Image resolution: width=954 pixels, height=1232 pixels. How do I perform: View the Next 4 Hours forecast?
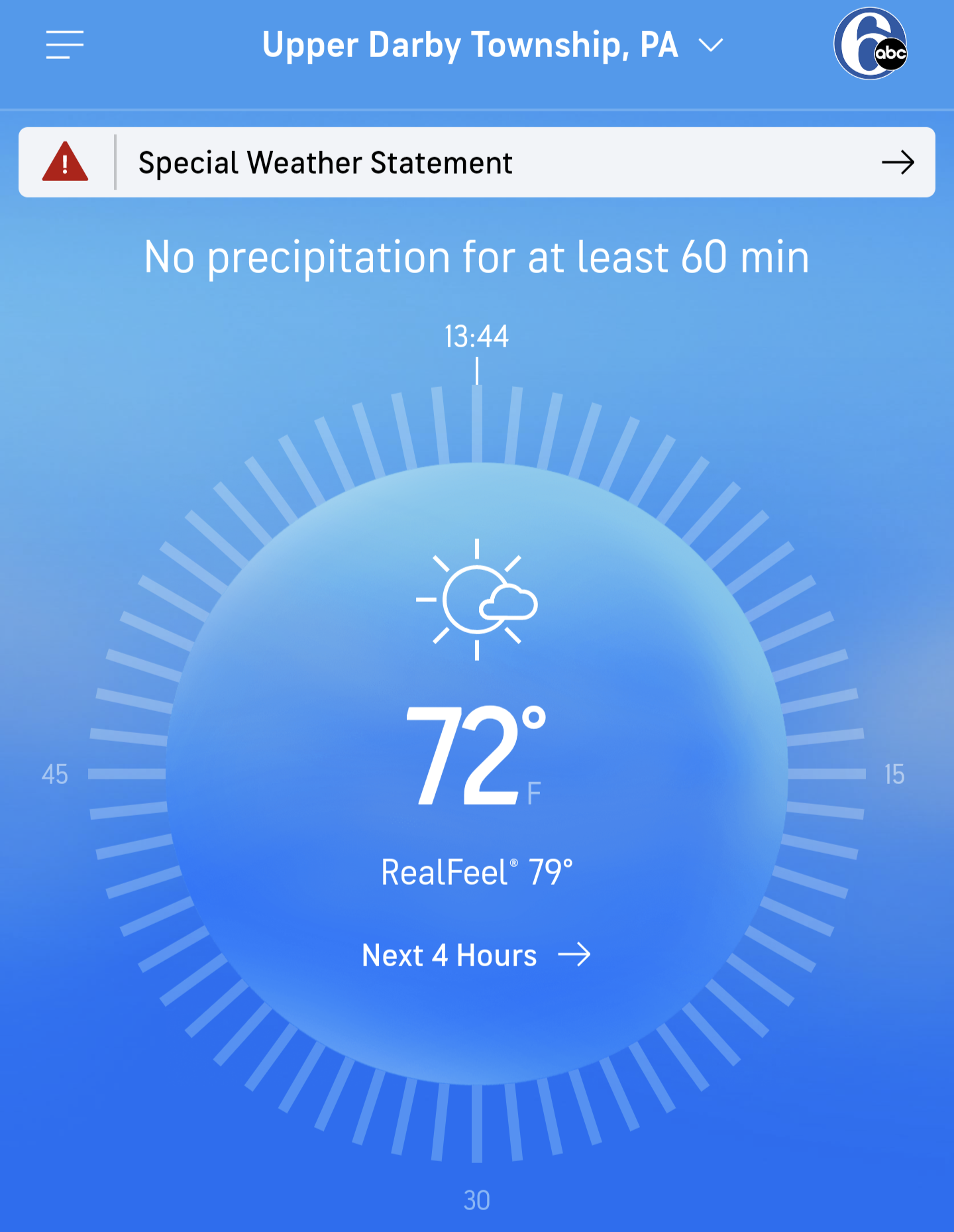[x=476, y=955]
